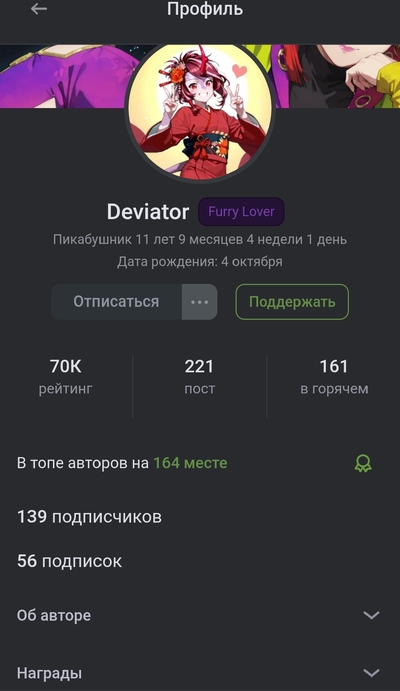Tap Поддержать to support the author
Viewport: 400px width, 691px height.
click(x=292, y=302)
